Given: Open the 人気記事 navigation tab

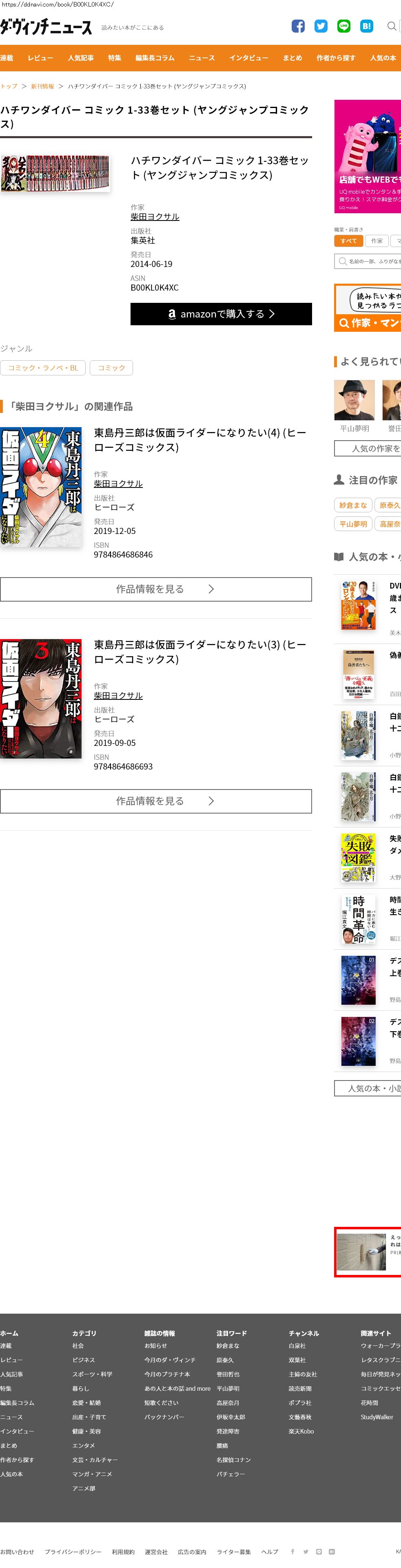Looking at the screenshot, I should pyautogui.click(x=80, y=58).
